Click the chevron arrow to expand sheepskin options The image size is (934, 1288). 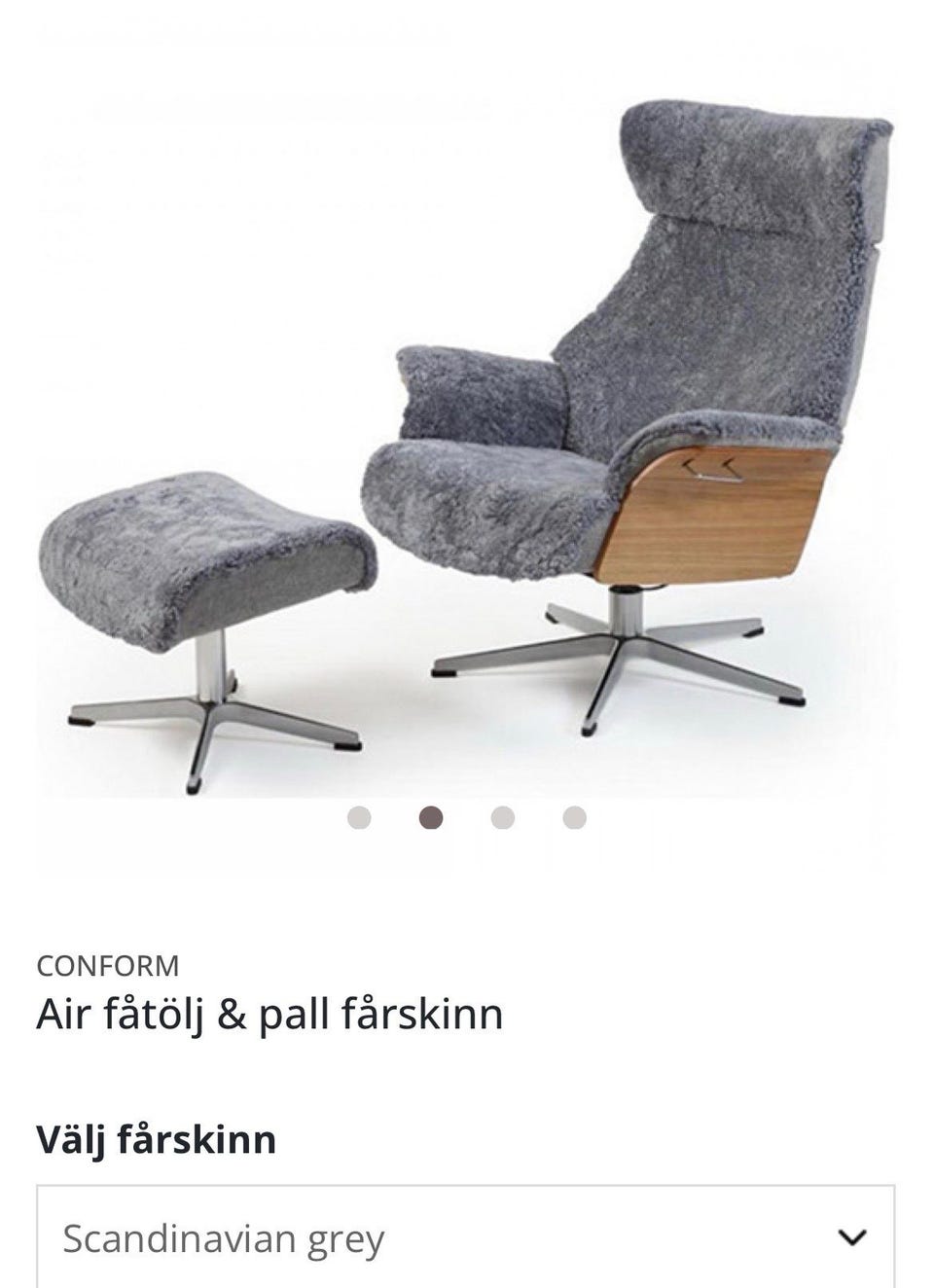(853, 1237)
